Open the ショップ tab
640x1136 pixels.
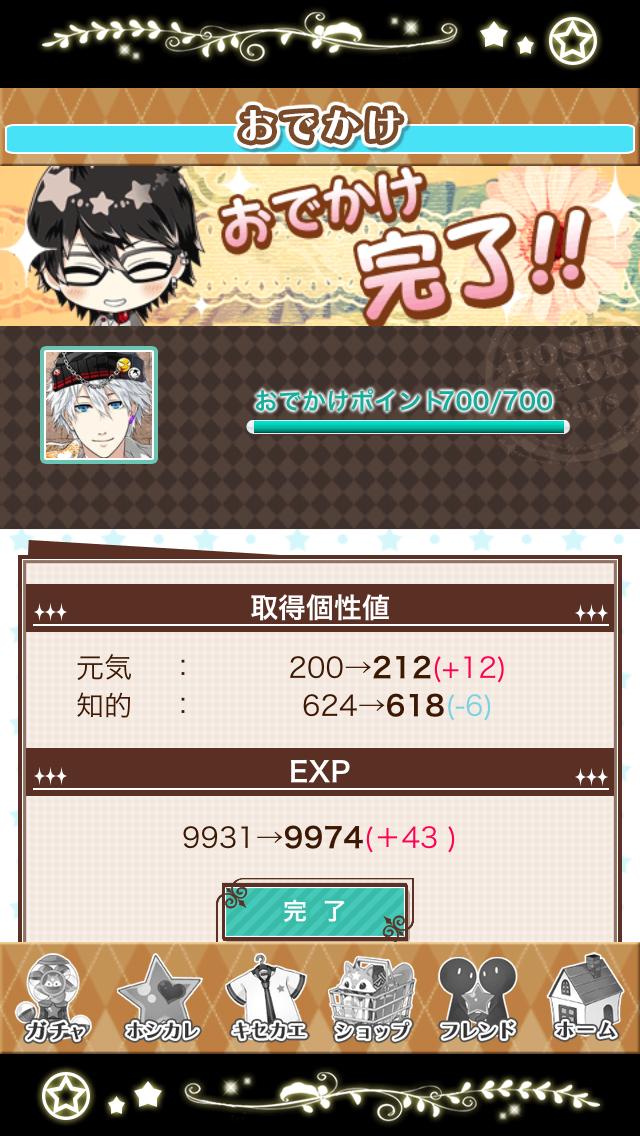(x=371, y=998)
